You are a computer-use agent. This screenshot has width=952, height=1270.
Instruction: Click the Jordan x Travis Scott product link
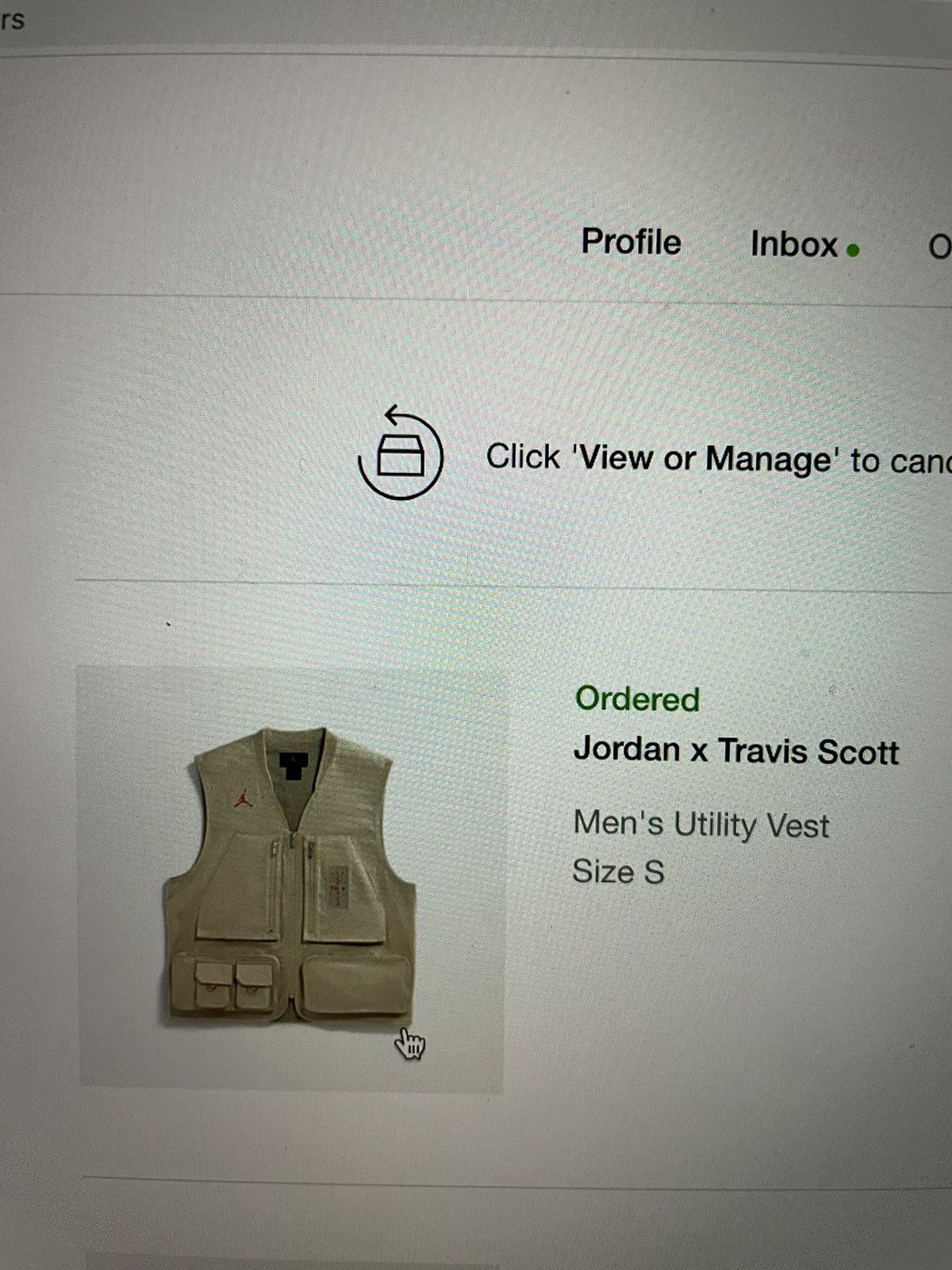[x=736, y=749]
